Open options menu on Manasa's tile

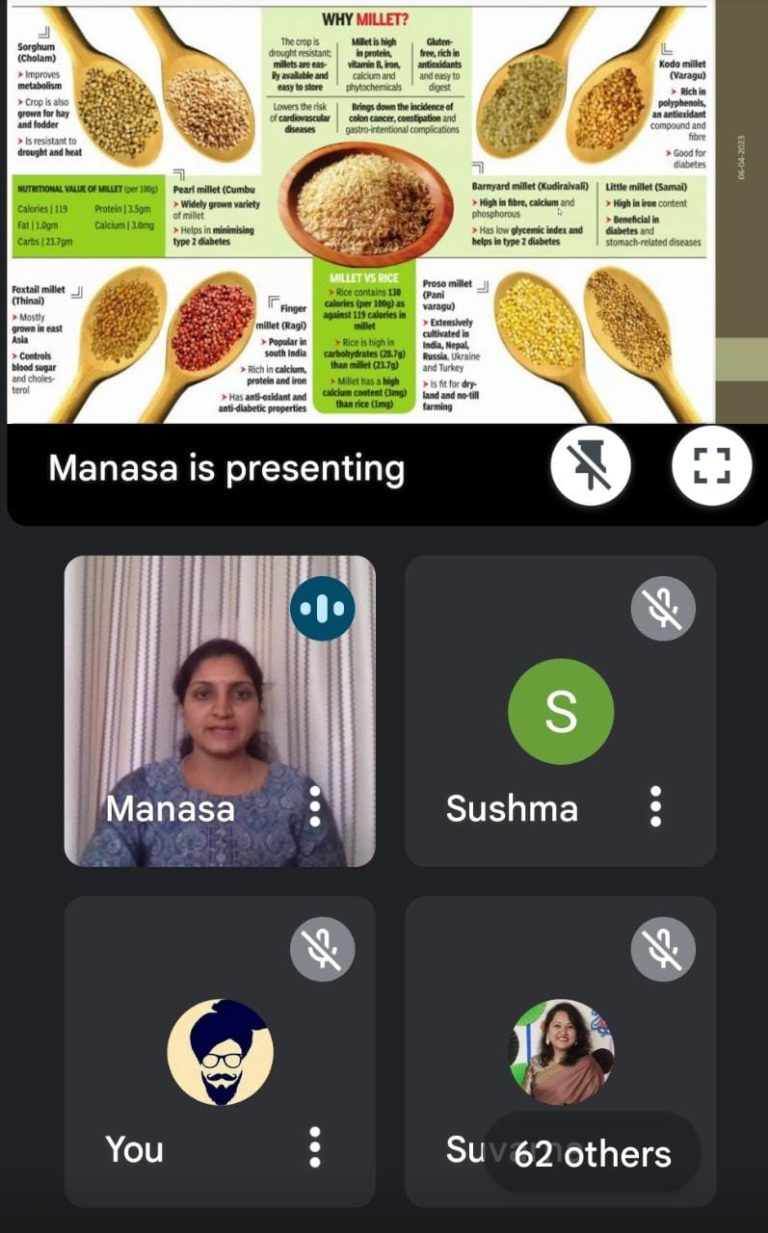pyautogui.click(x=315, y=806)
